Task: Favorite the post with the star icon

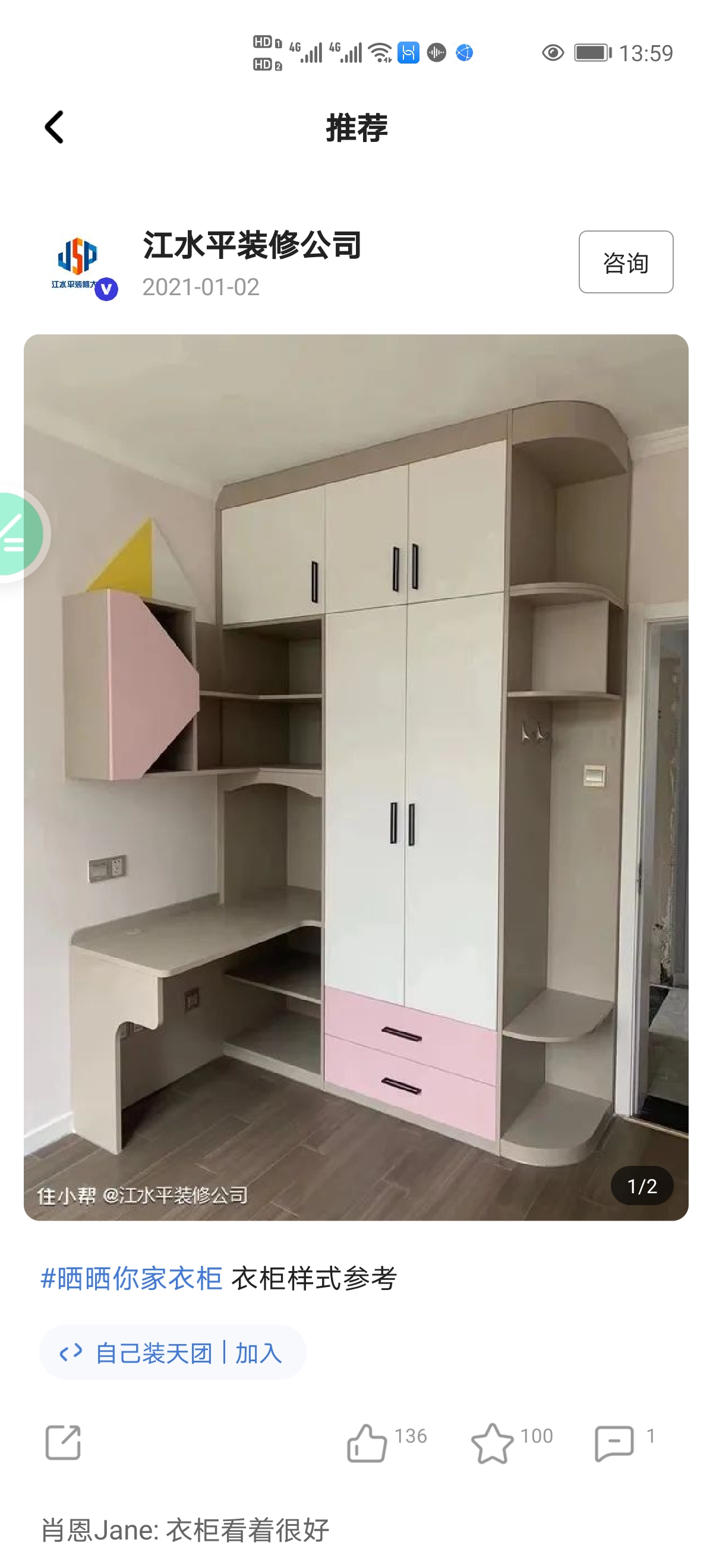Action: point(492,1442)
